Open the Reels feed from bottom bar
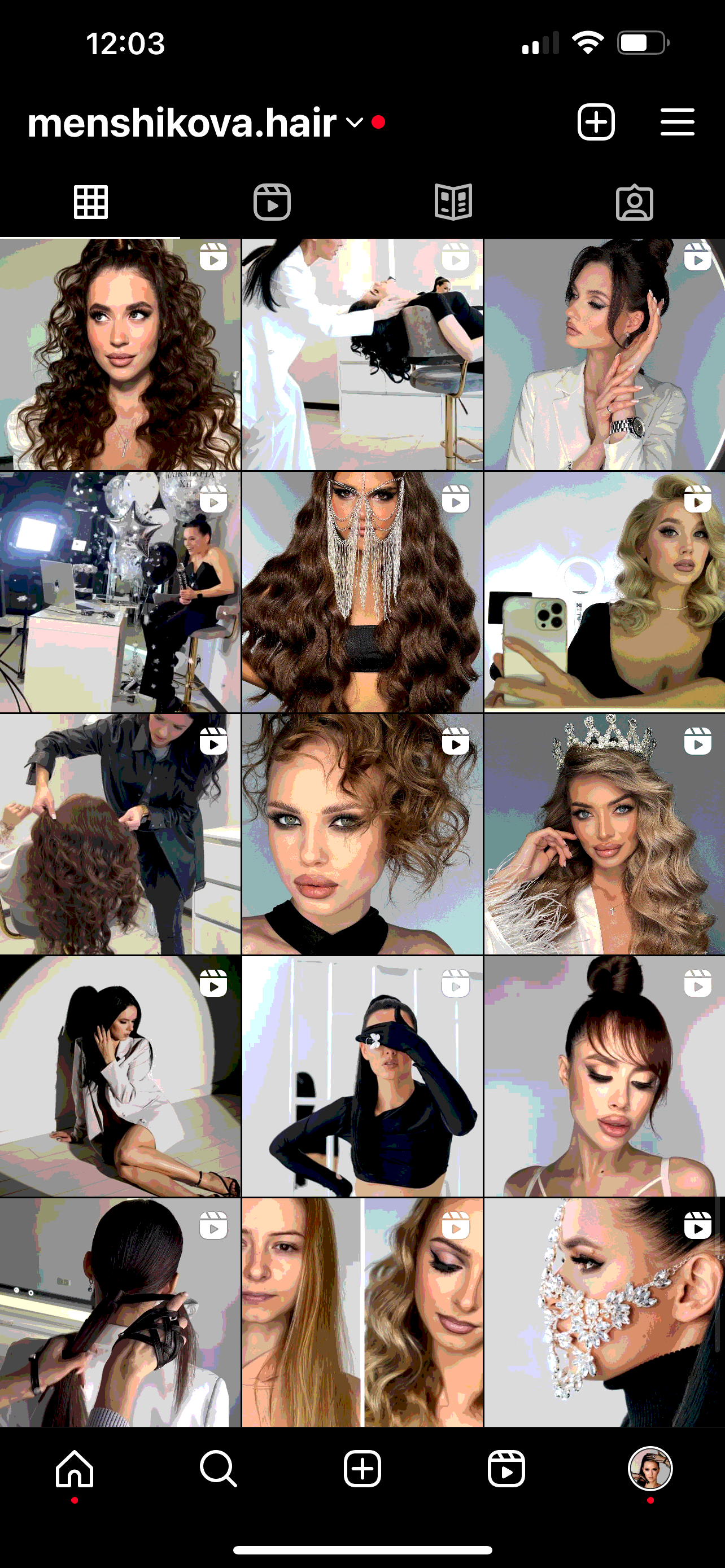 506,1468
